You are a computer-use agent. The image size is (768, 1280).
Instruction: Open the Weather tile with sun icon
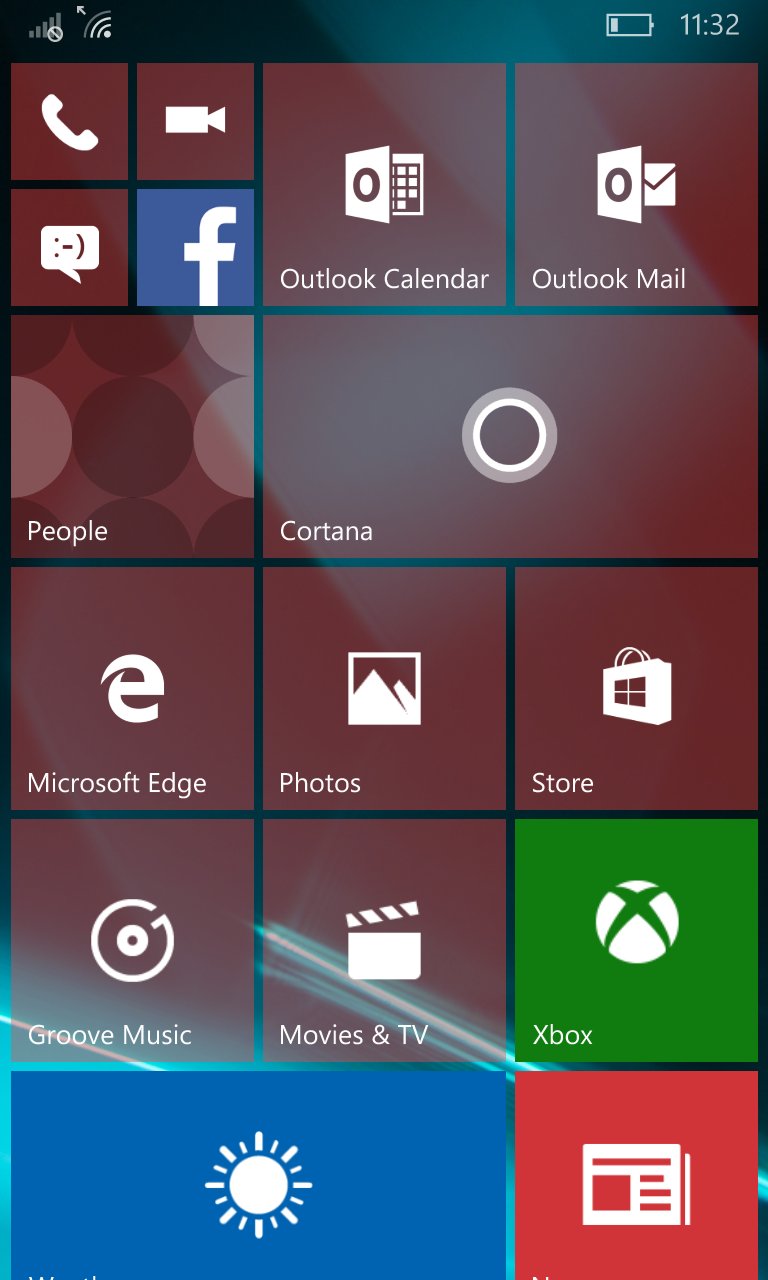tap(258, 1180)
